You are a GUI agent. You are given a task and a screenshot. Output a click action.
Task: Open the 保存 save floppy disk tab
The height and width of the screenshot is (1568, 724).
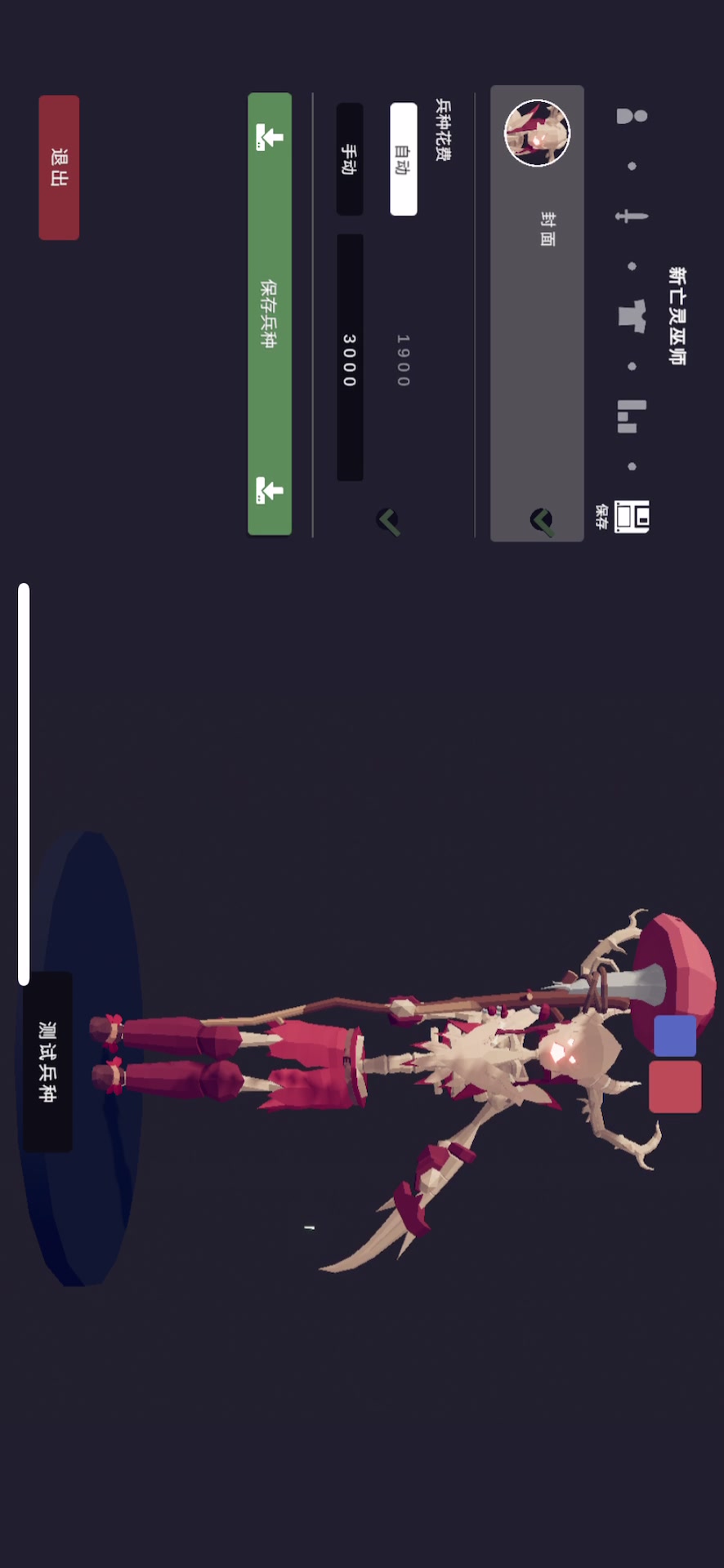click(631, 517)
